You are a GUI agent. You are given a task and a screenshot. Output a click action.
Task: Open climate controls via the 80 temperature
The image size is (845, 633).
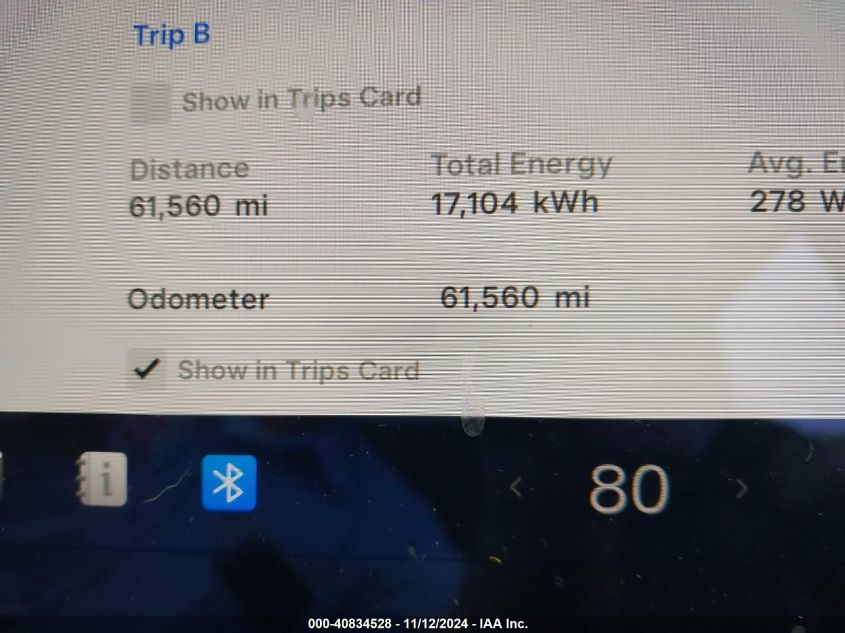628,488
